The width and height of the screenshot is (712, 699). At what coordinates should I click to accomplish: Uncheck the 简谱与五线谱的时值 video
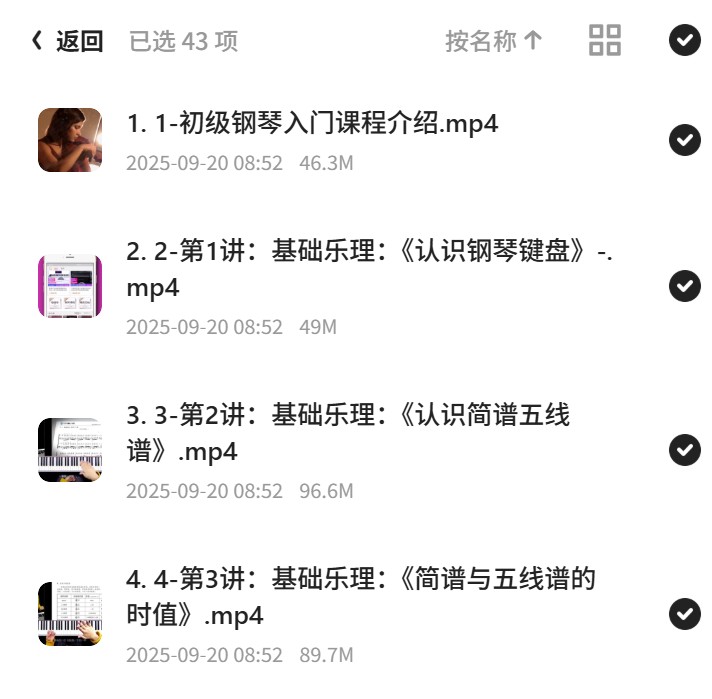[685, 614]
